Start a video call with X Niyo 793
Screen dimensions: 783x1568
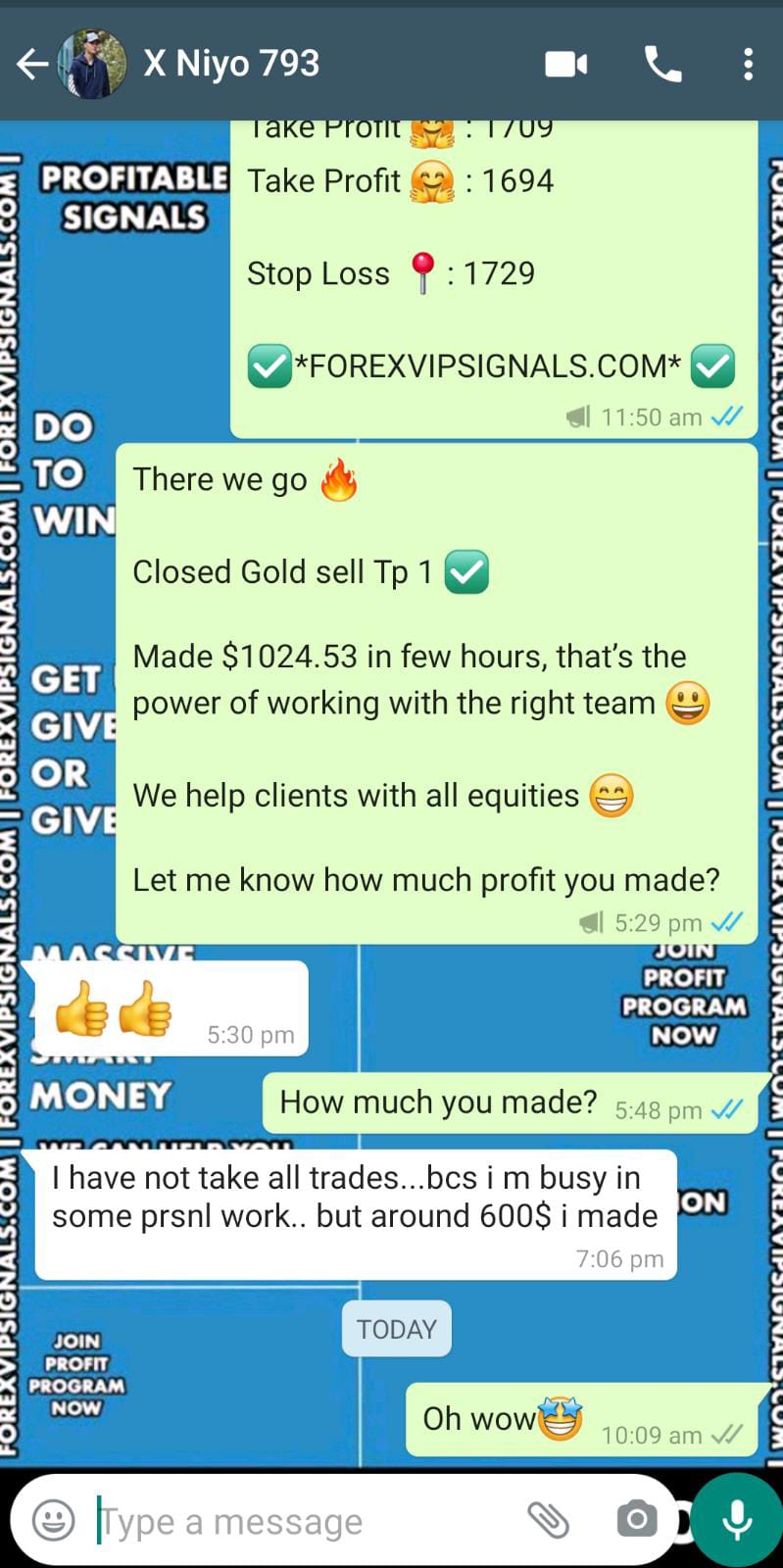pos(566,65)
